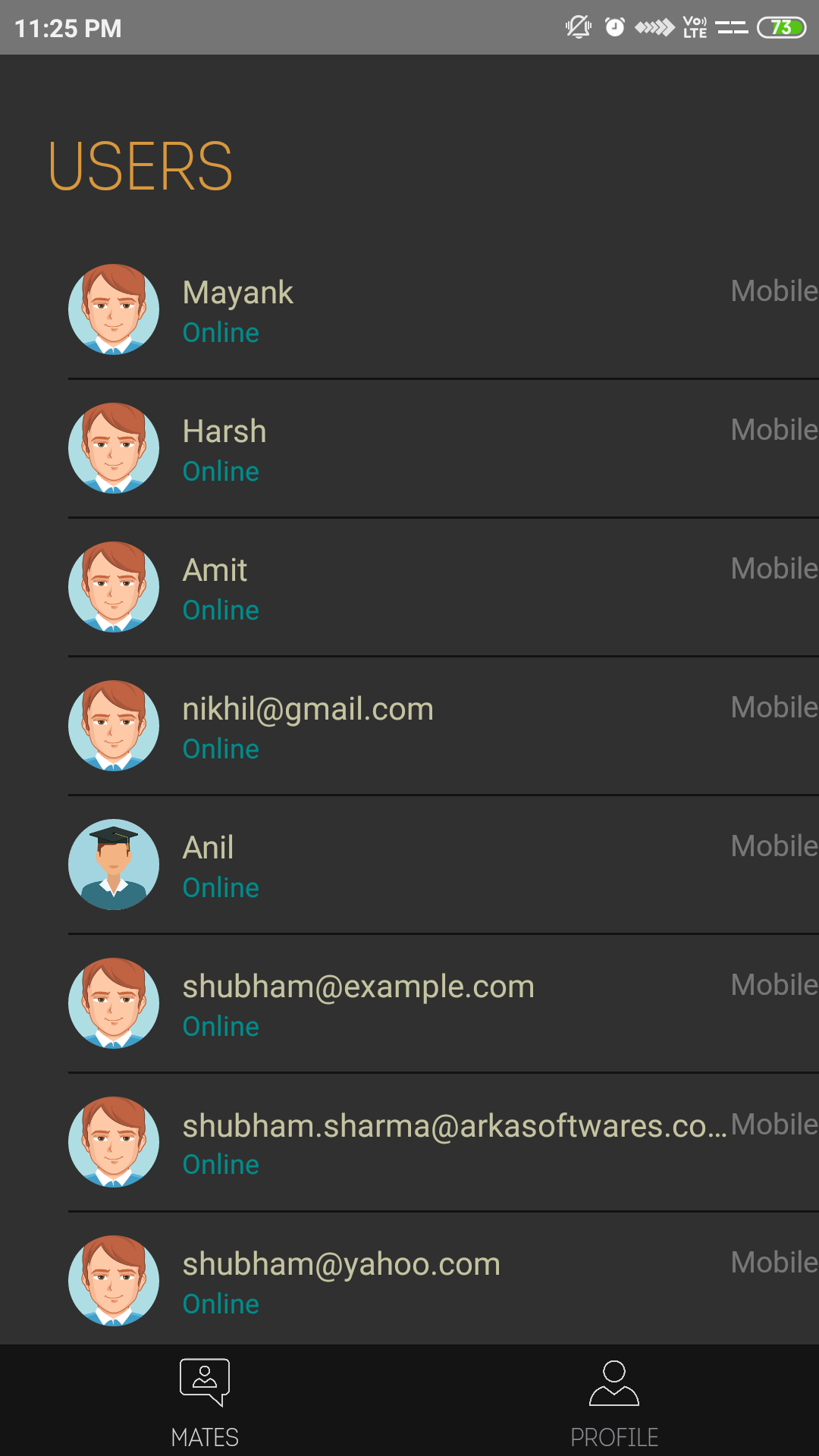
Task: Switch to the Mates tab
Action: (205, 1401)
